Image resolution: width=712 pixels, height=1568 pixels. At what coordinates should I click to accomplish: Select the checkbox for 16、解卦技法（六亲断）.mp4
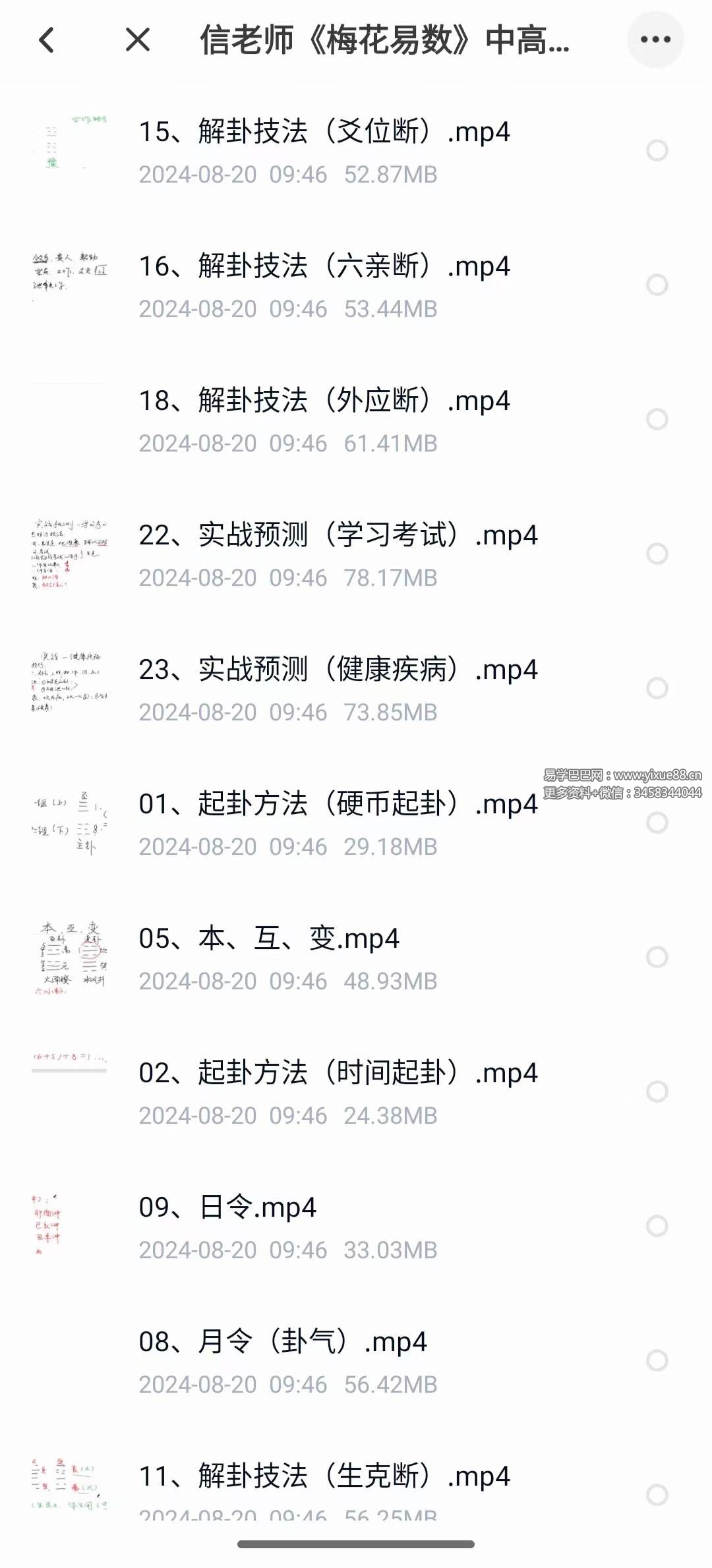[657, 285]
